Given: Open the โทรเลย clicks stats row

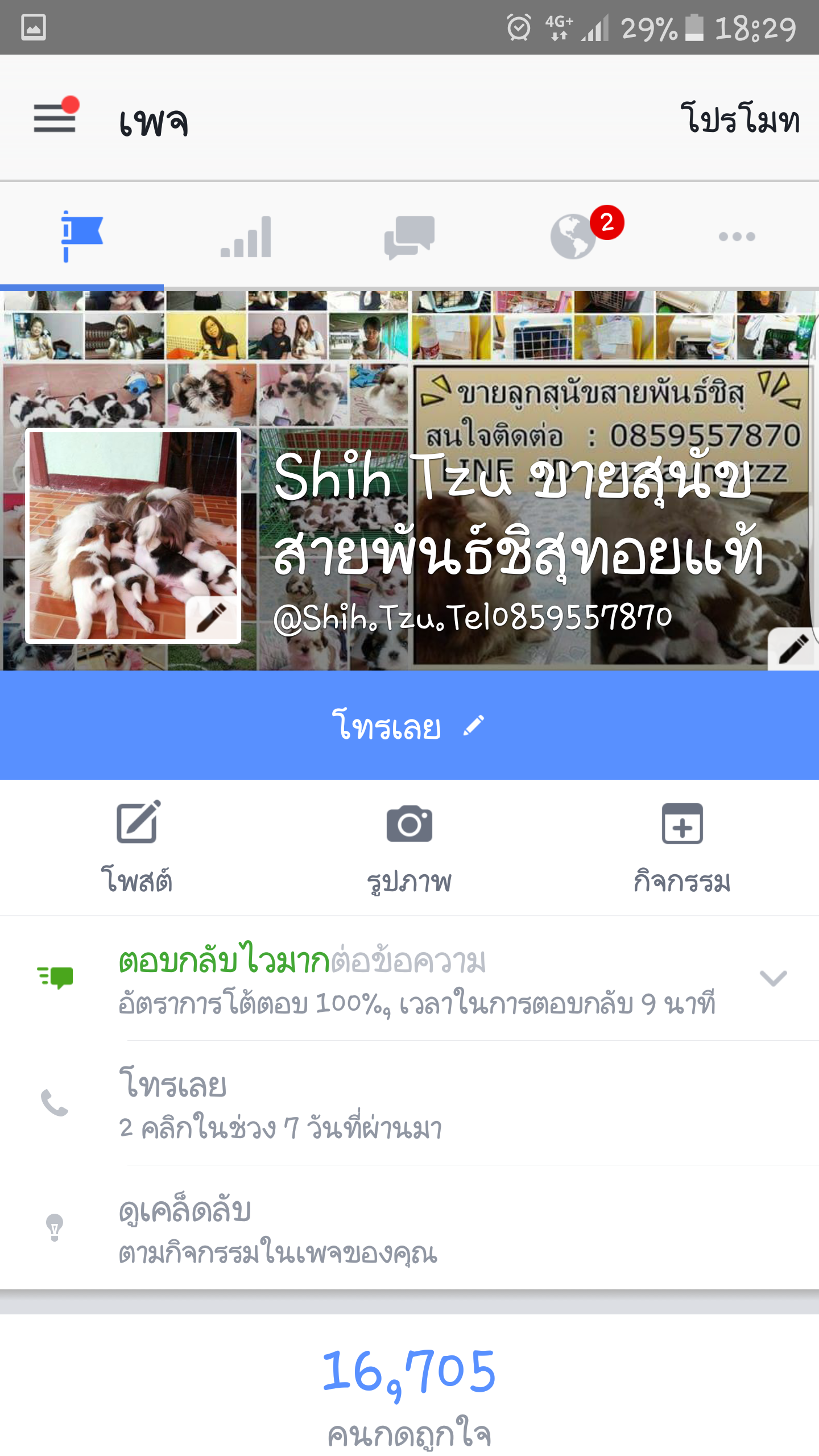Looking at the screenshot, I should pos(409,1103).
